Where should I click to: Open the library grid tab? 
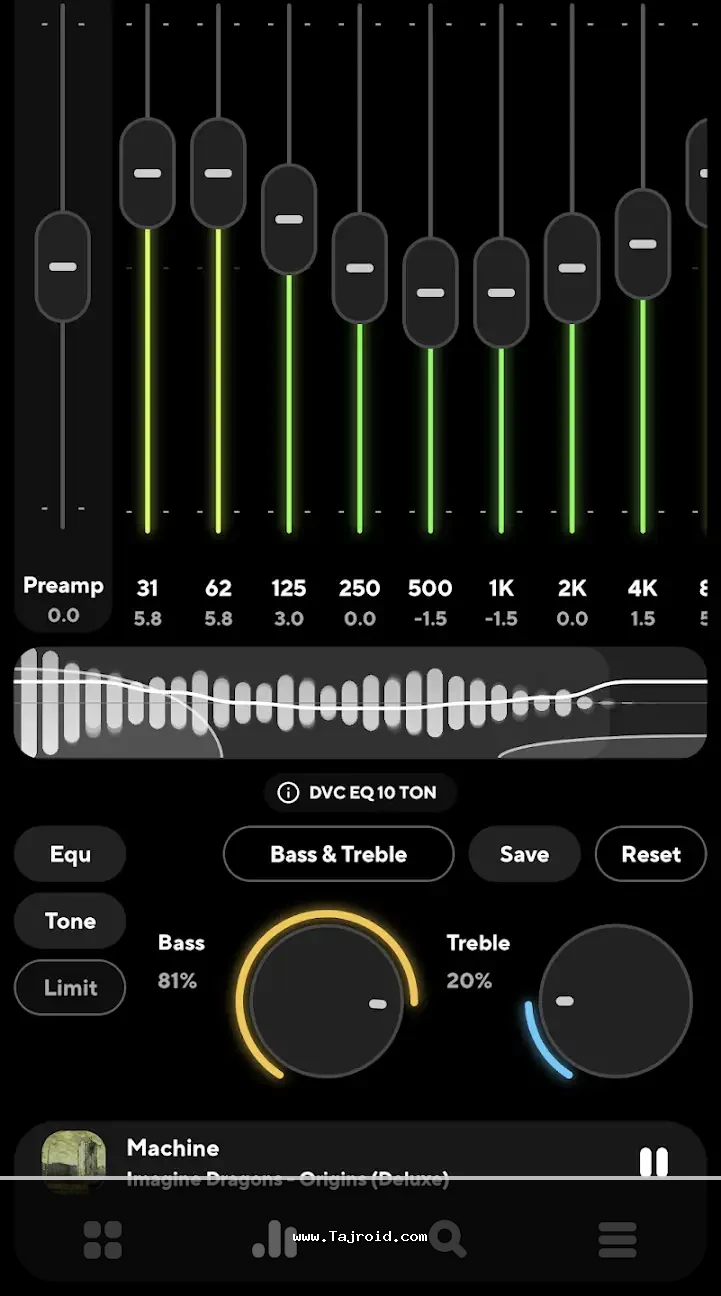click(102, 1239)
